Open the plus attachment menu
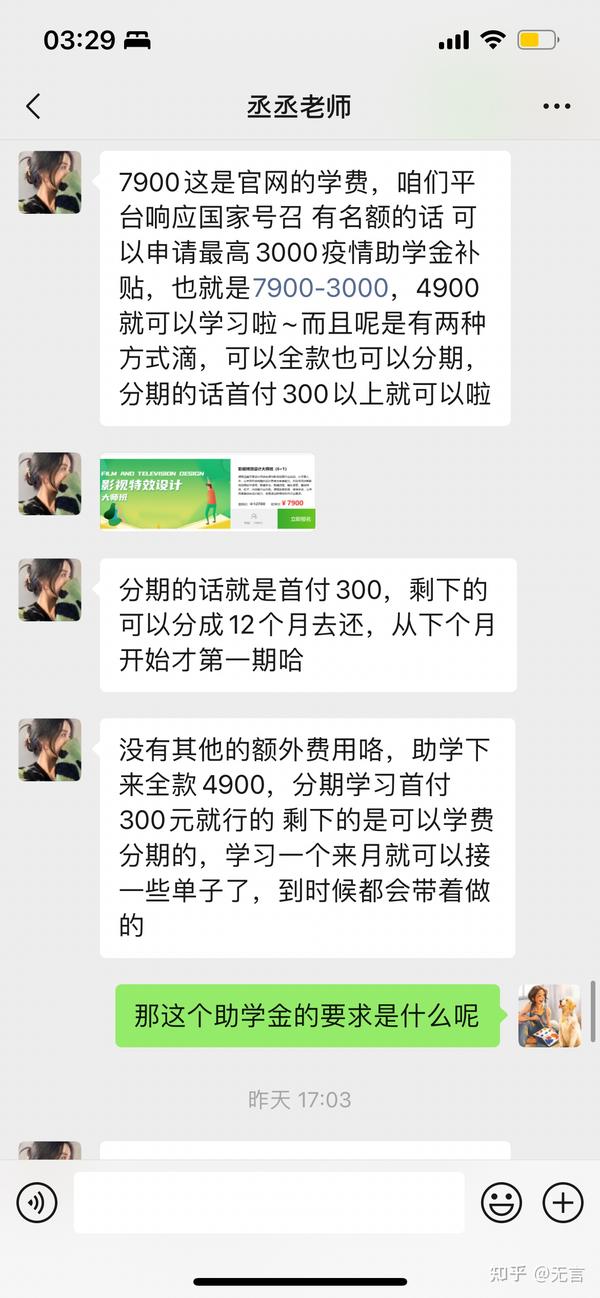Screen dimensions: 600x1298 (563, 1203)
